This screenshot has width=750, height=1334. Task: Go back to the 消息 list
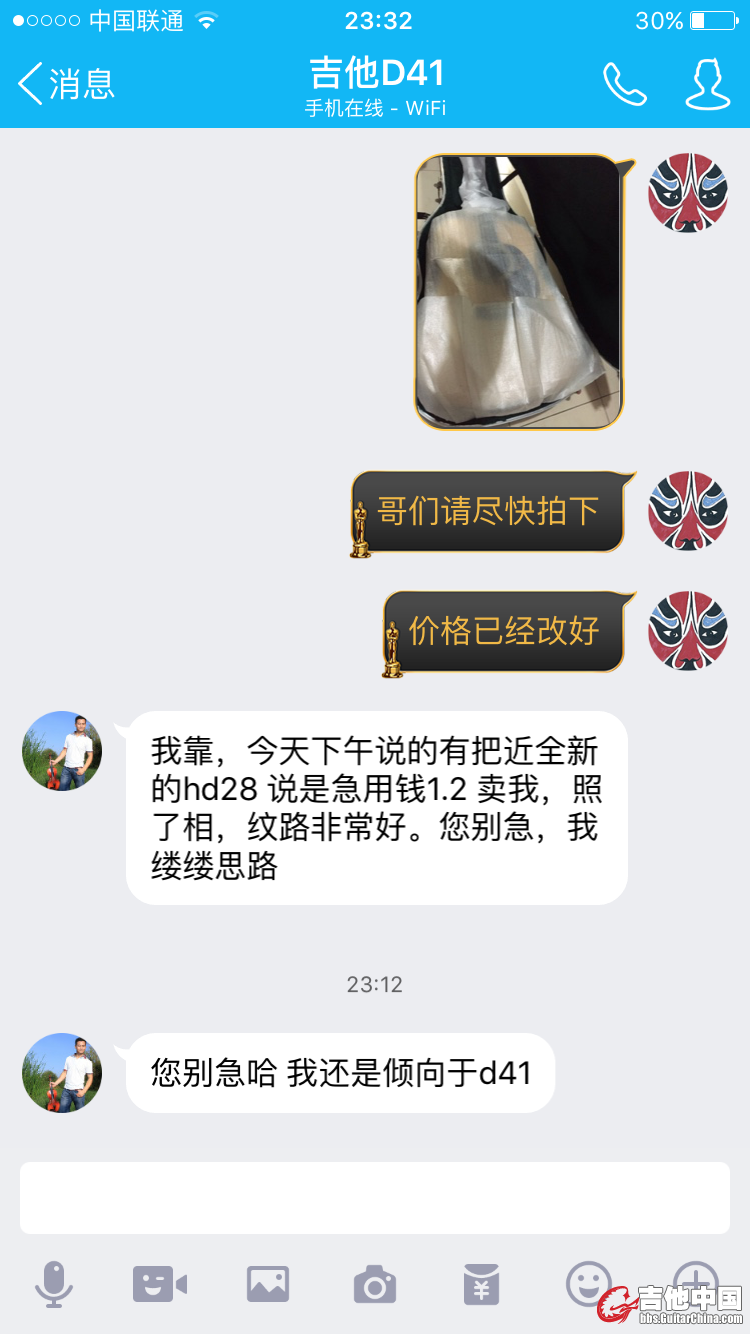point(66,84)
